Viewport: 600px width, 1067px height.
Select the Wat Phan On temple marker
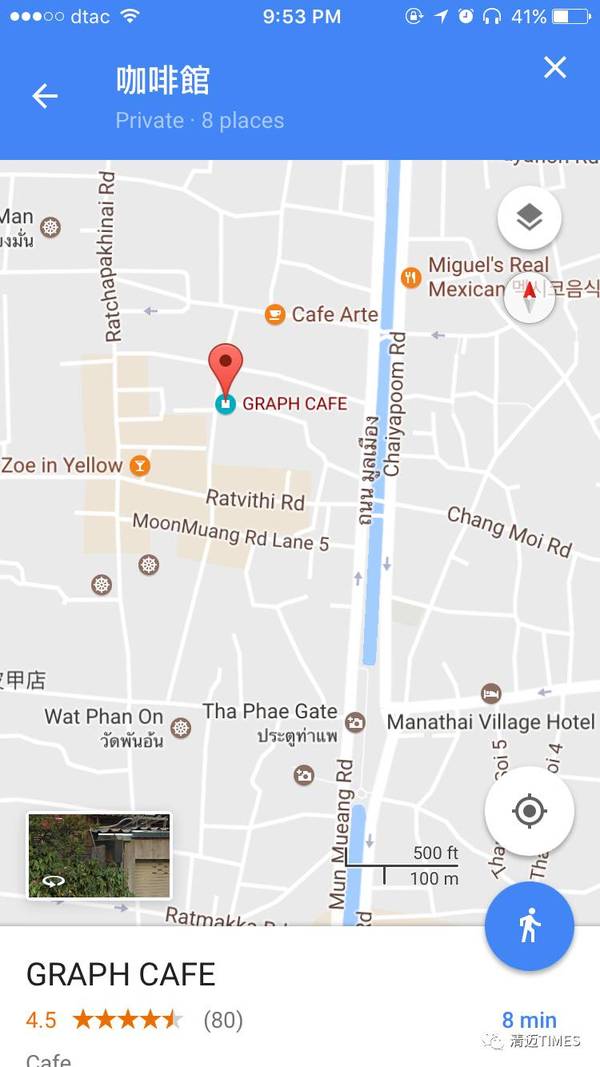180,728
